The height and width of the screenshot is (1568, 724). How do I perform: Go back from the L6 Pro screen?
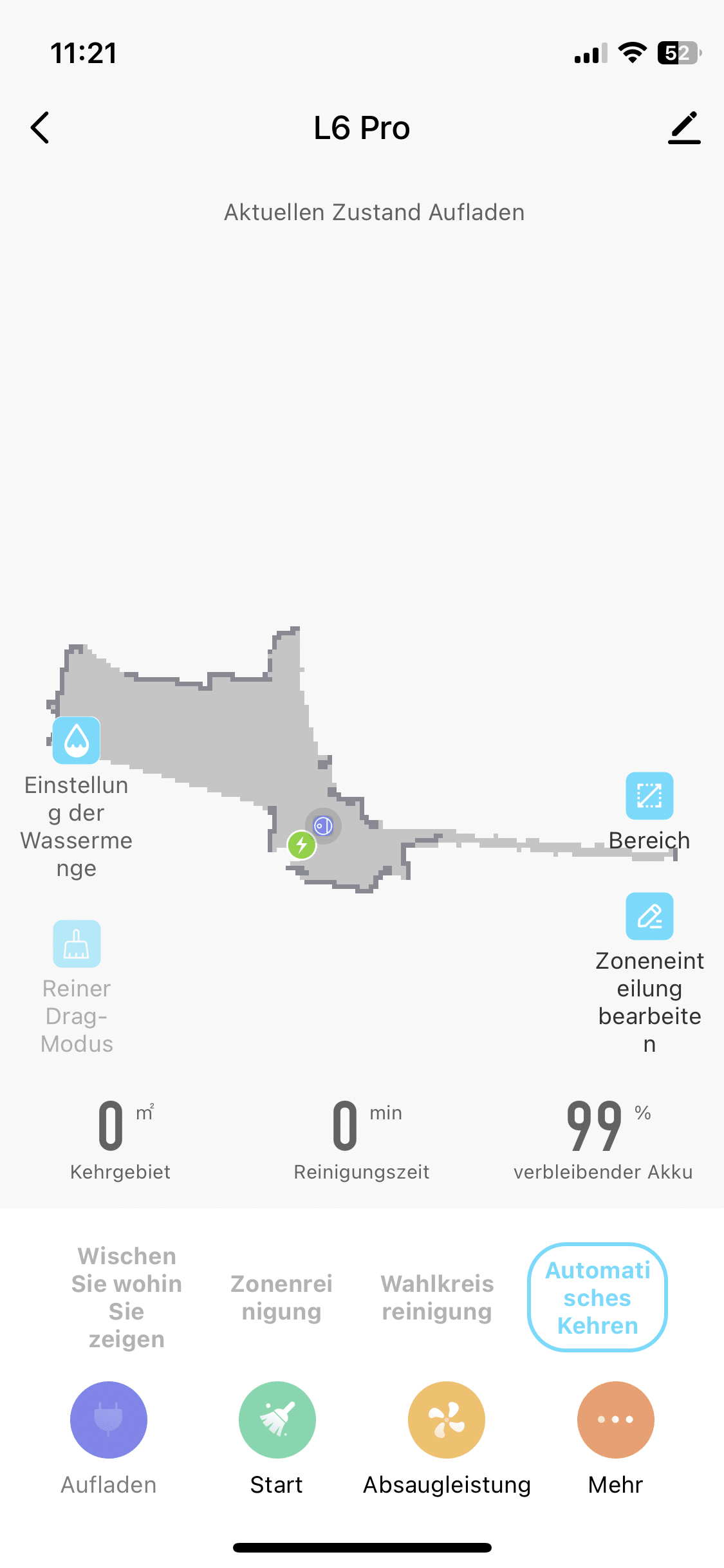[40, 127]
